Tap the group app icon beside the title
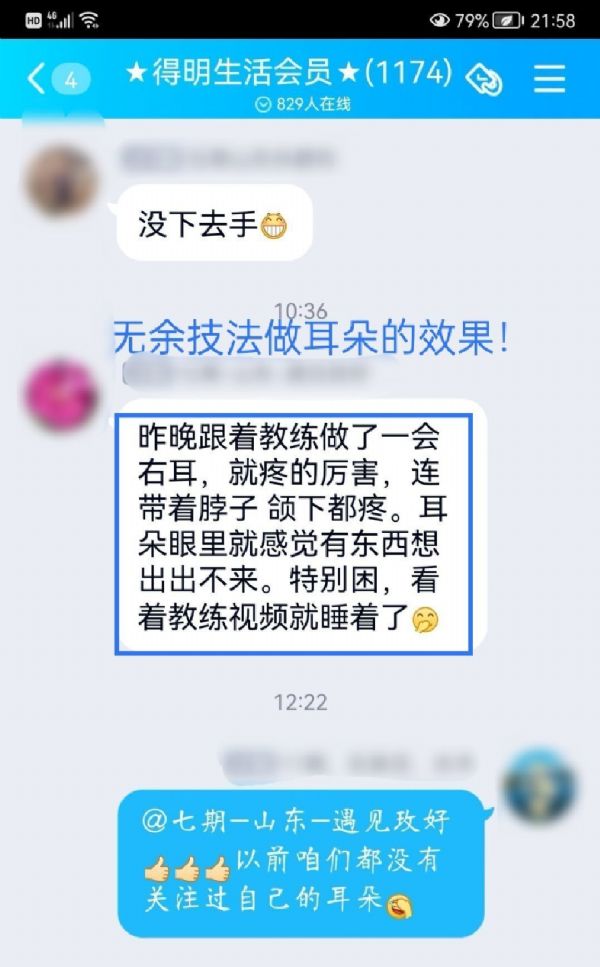 tap(485, 80)
